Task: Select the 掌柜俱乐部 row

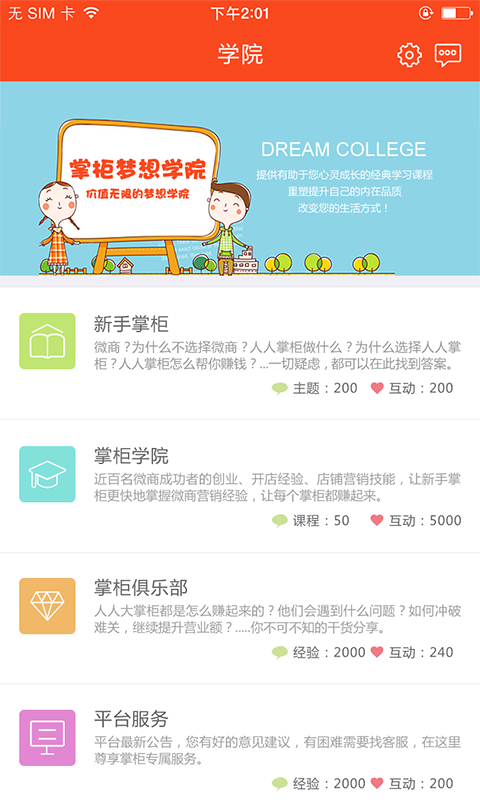Action: (240, 618)
